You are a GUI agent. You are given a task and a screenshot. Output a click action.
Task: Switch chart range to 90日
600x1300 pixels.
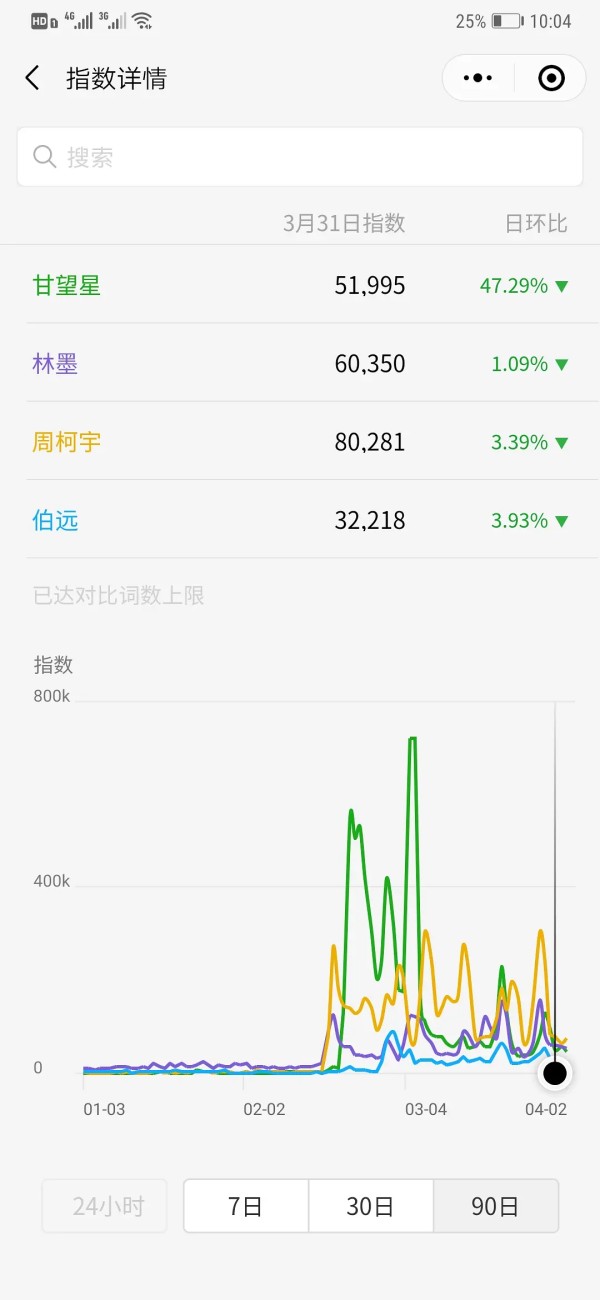click(x=495, y=1206)
